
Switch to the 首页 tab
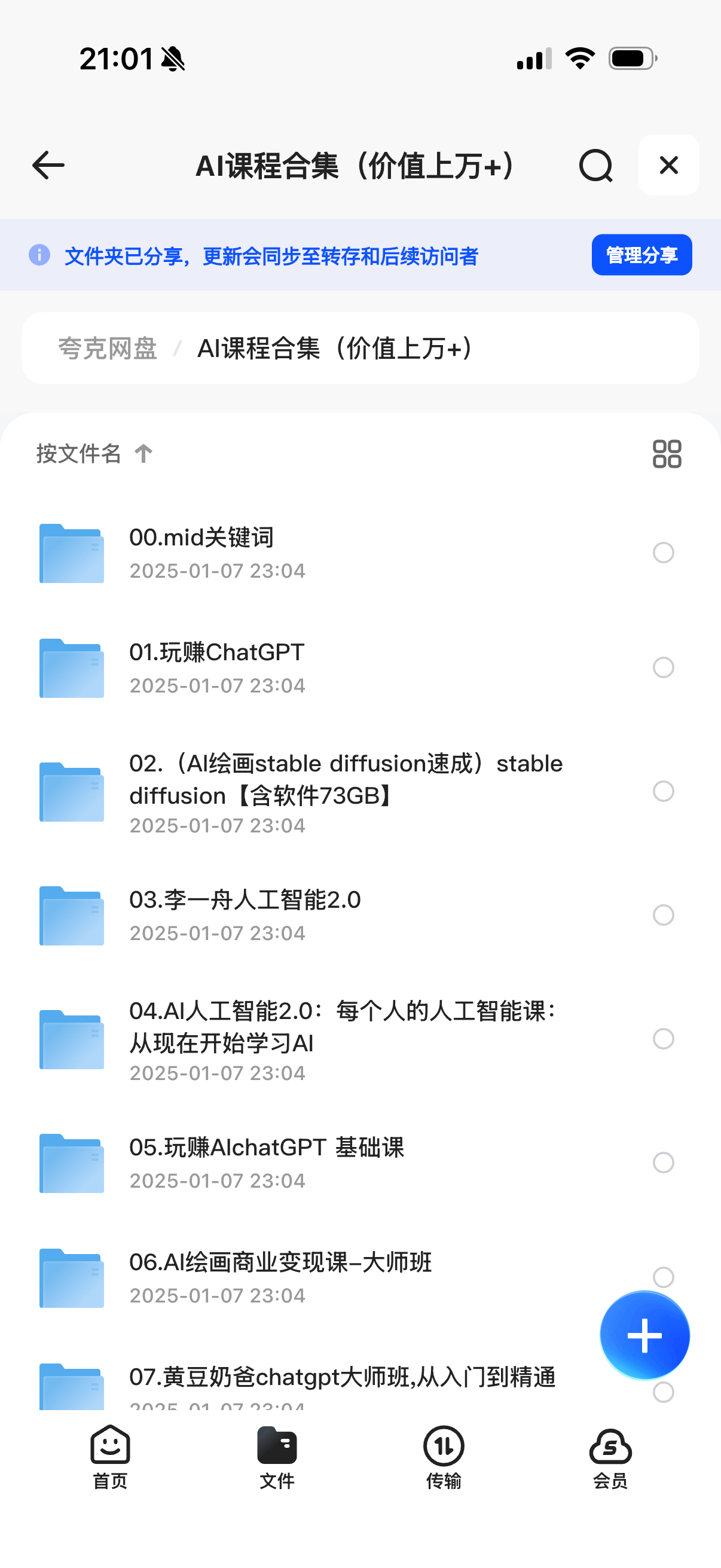pyautogui.click(x=110, y=1456)
